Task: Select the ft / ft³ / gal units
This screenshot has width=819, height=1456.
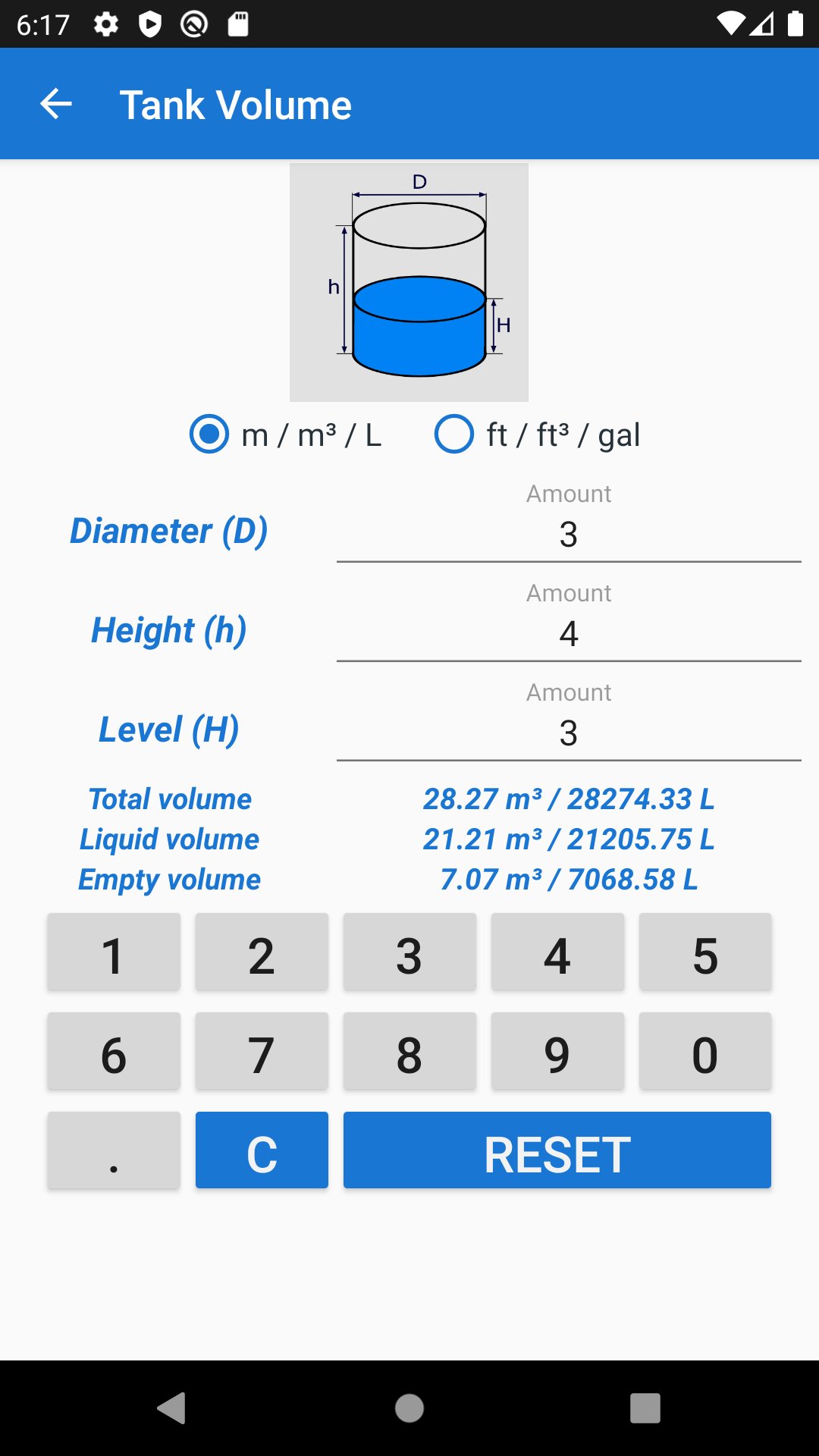Action: click(x=538, y=435)
